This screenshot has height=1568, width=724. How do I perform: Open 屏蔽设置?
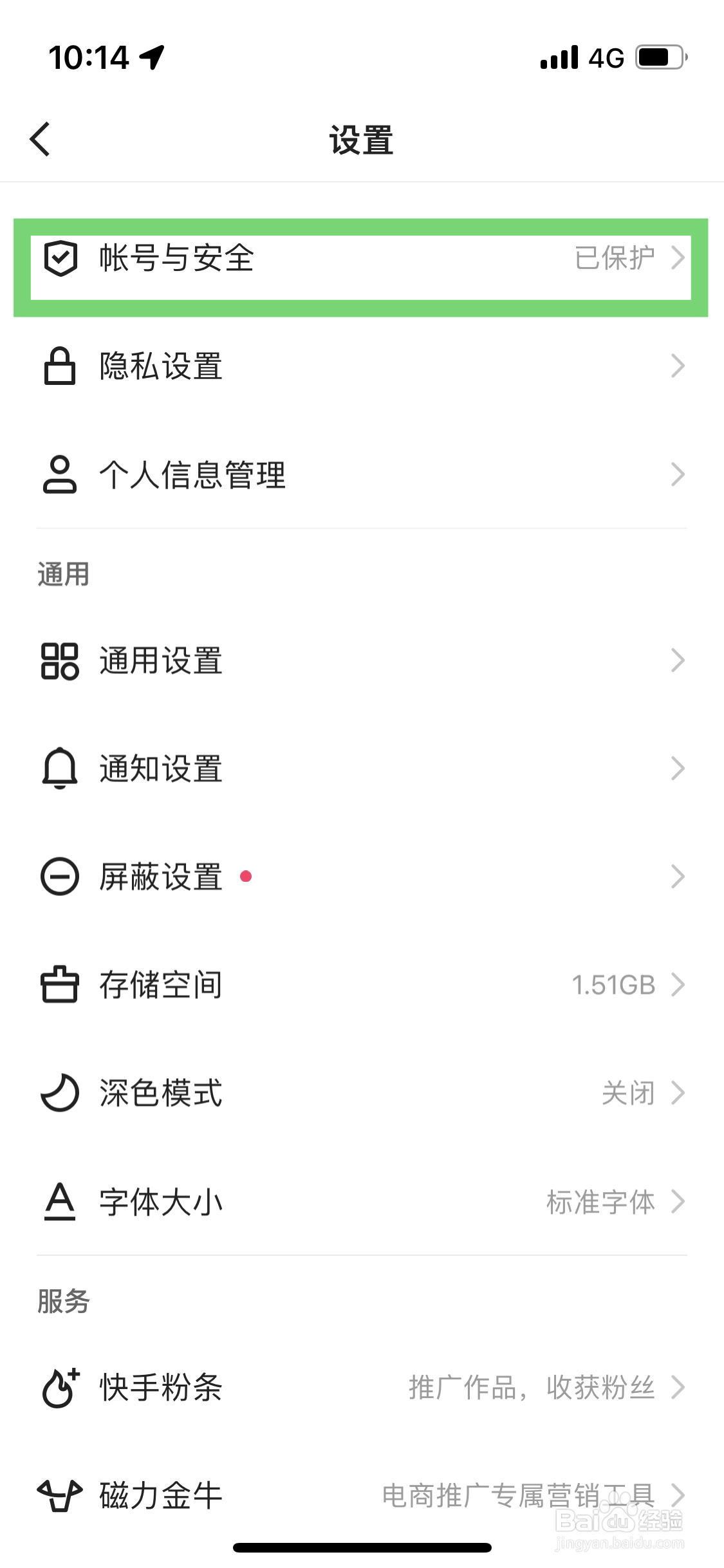pyautogui.click(x=360, y=877)
